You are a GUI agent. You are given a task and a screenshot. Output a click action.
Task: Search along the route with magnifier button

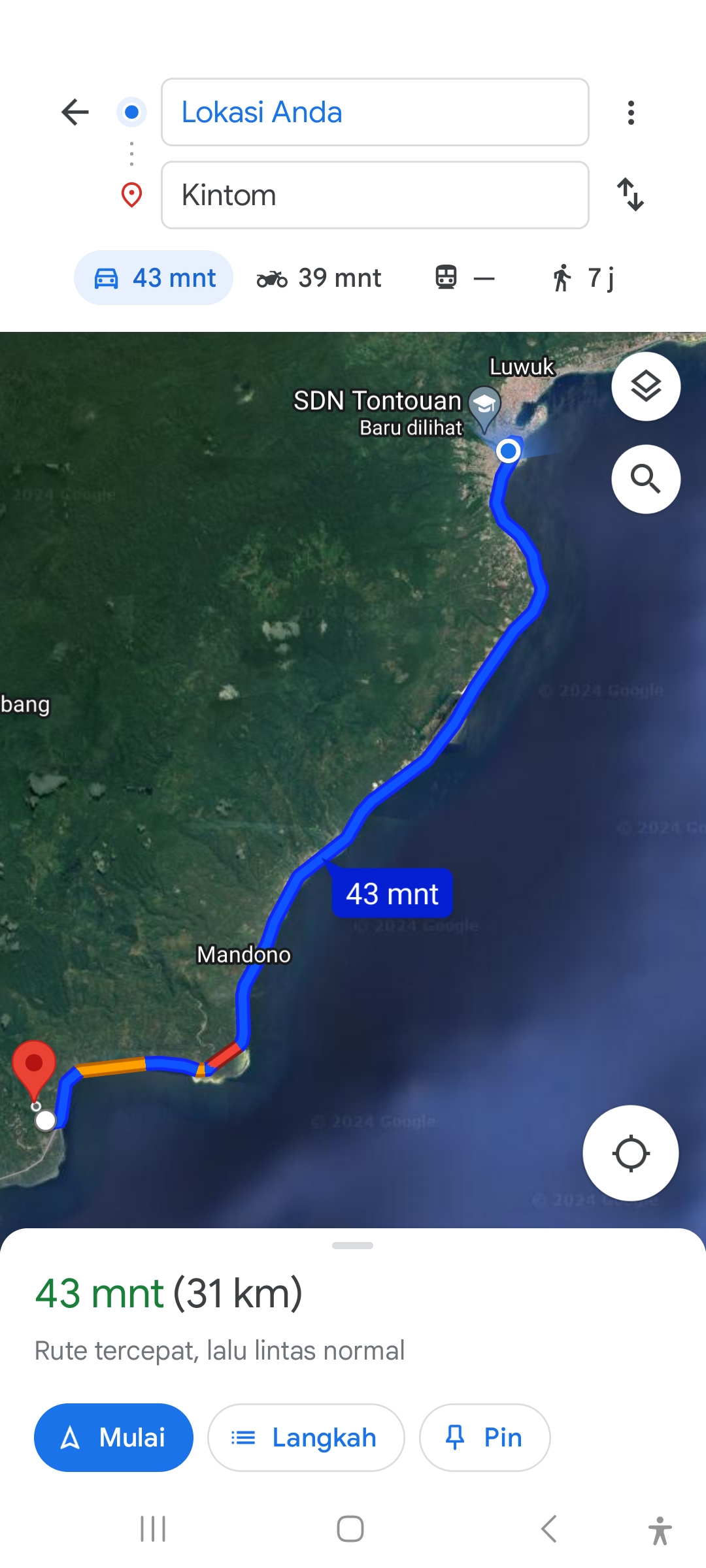(x=646, y=479)
